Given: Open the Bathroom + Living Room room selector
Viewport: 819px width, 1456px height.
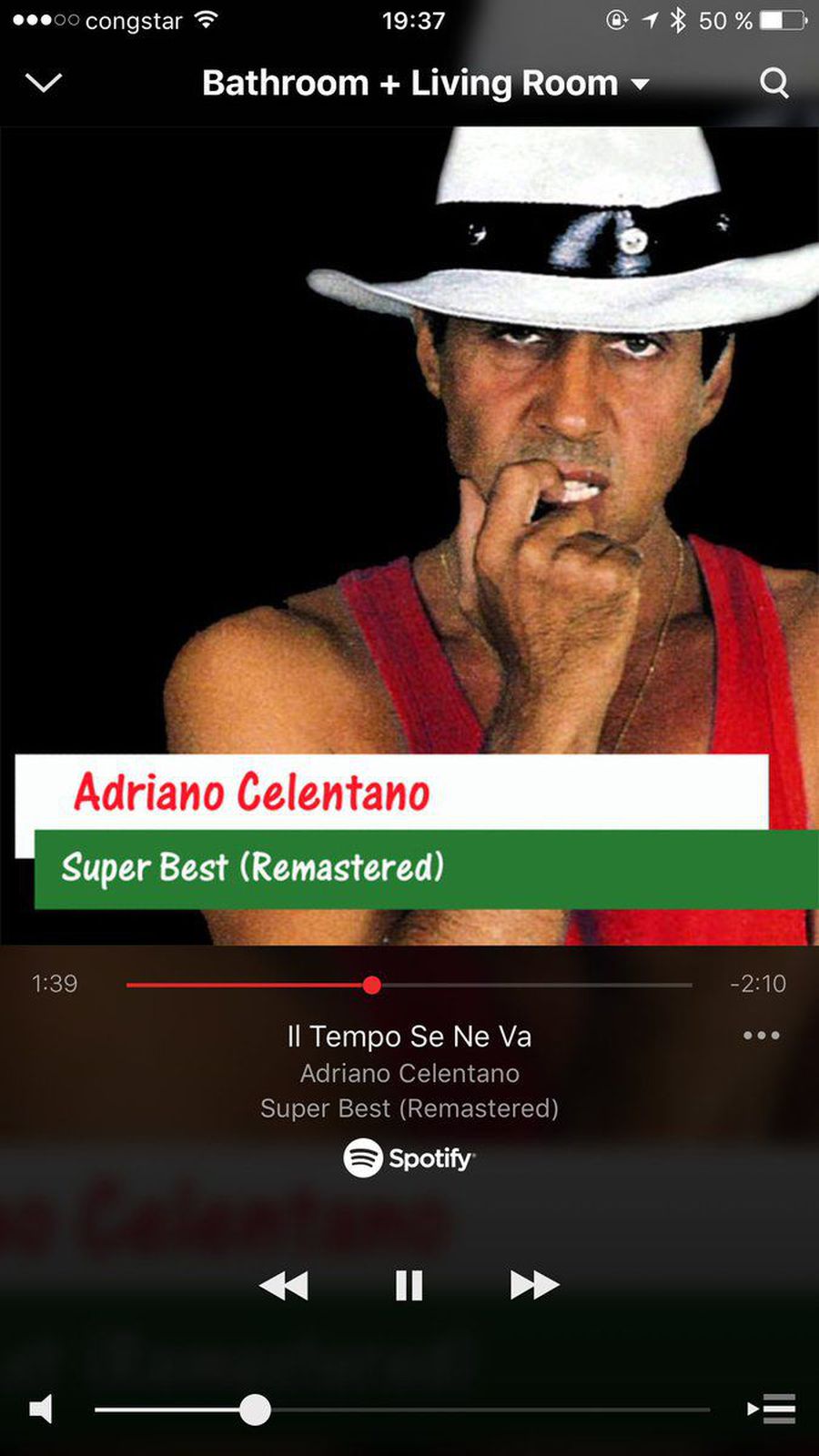Looking at the screenshot, I should [x=424, y=83].
